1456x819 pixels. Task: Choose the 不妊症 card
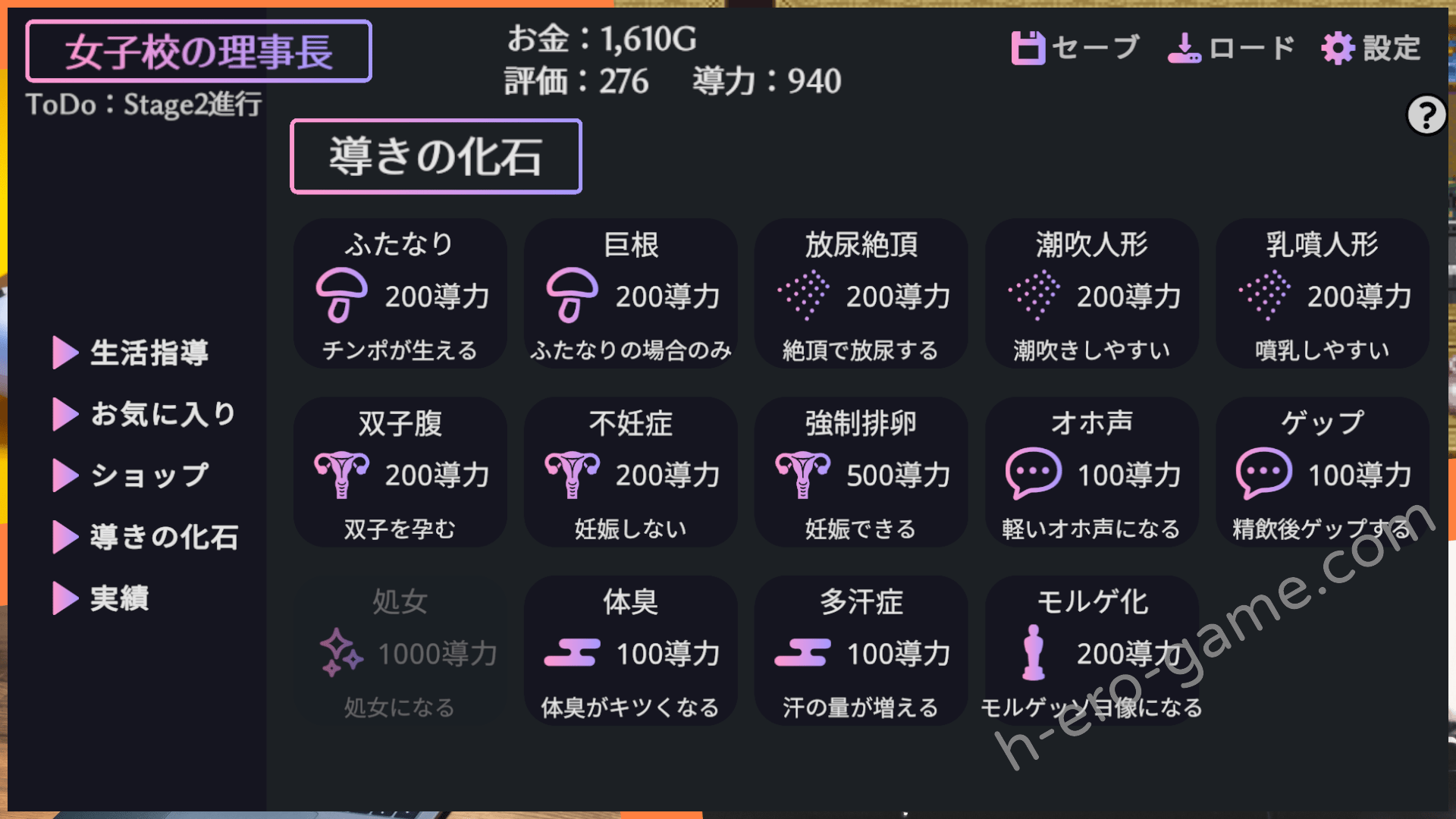click(x=631, y=472)
